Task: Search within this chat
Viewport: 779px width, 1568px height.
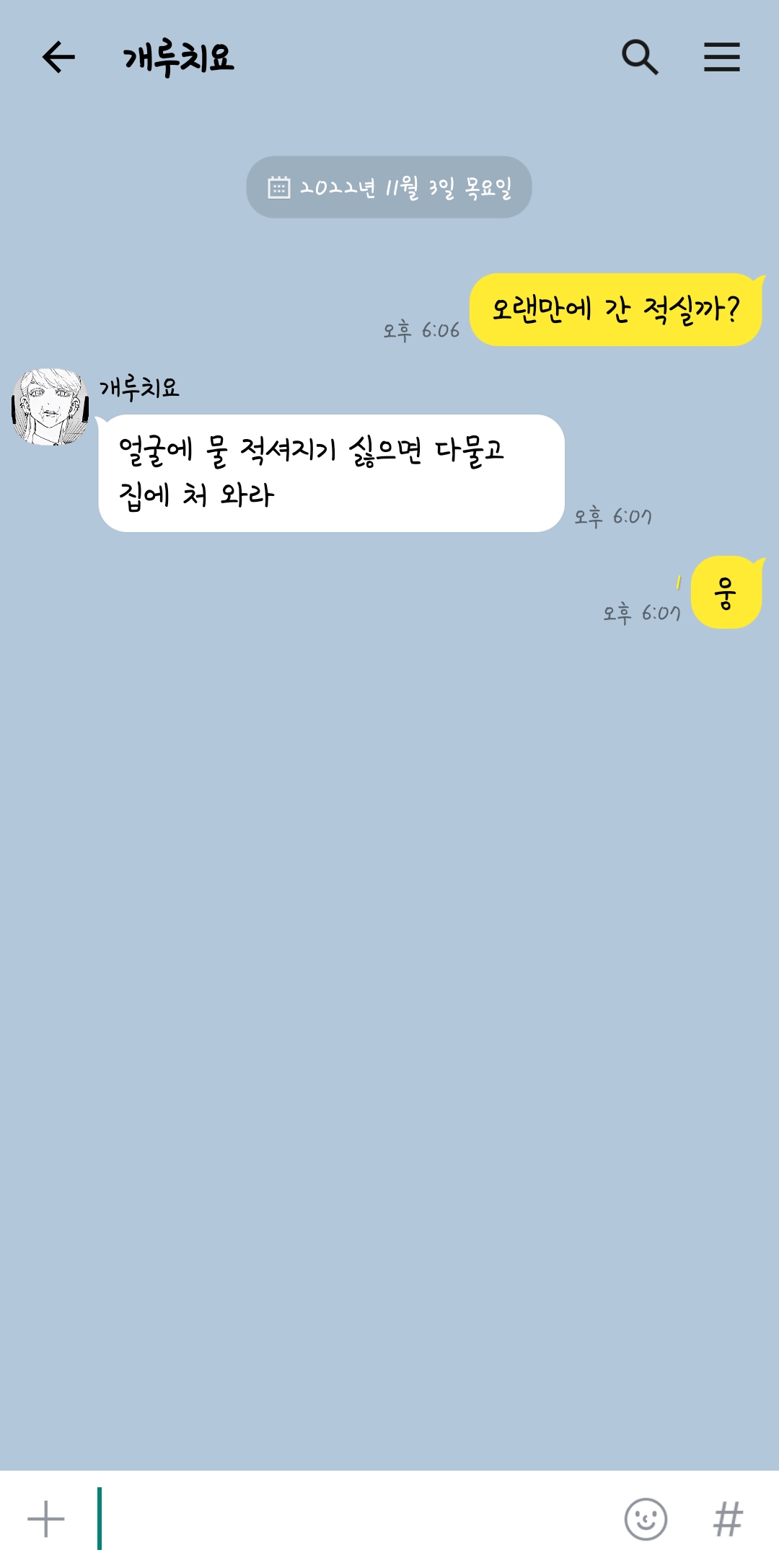Action: (x=640, y=57)
